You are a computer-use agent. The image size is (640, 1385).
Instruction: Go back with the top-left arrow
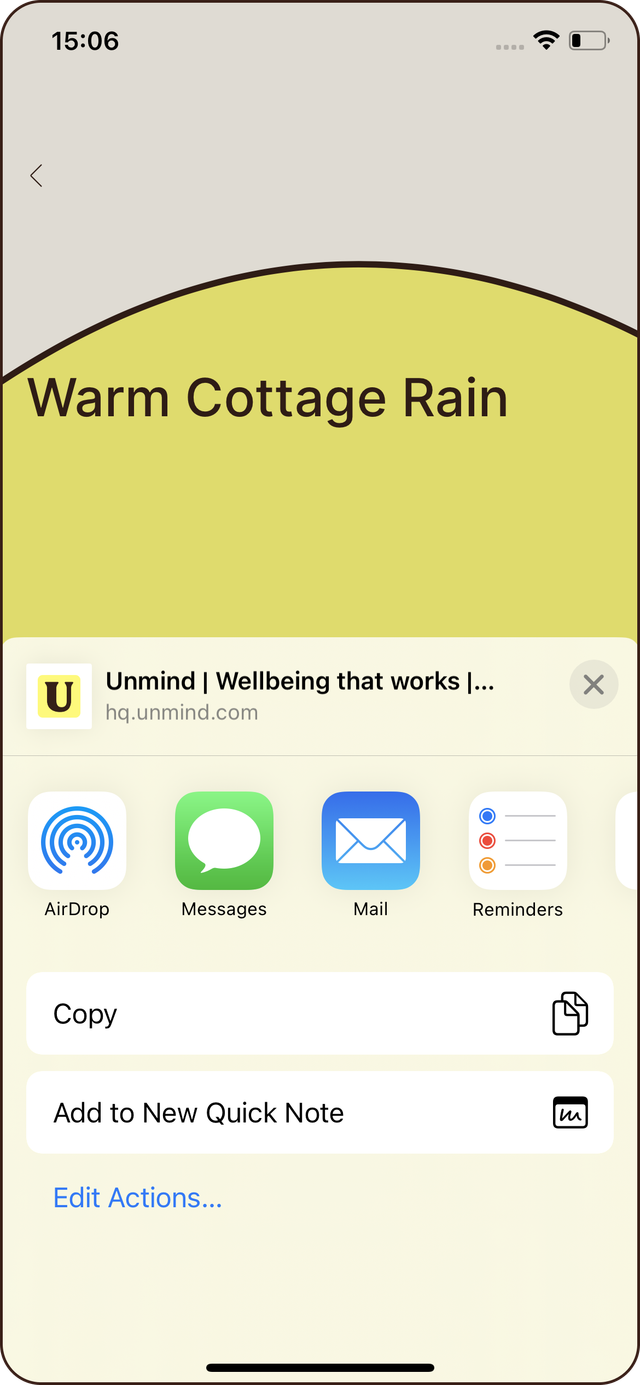[36, 176]
